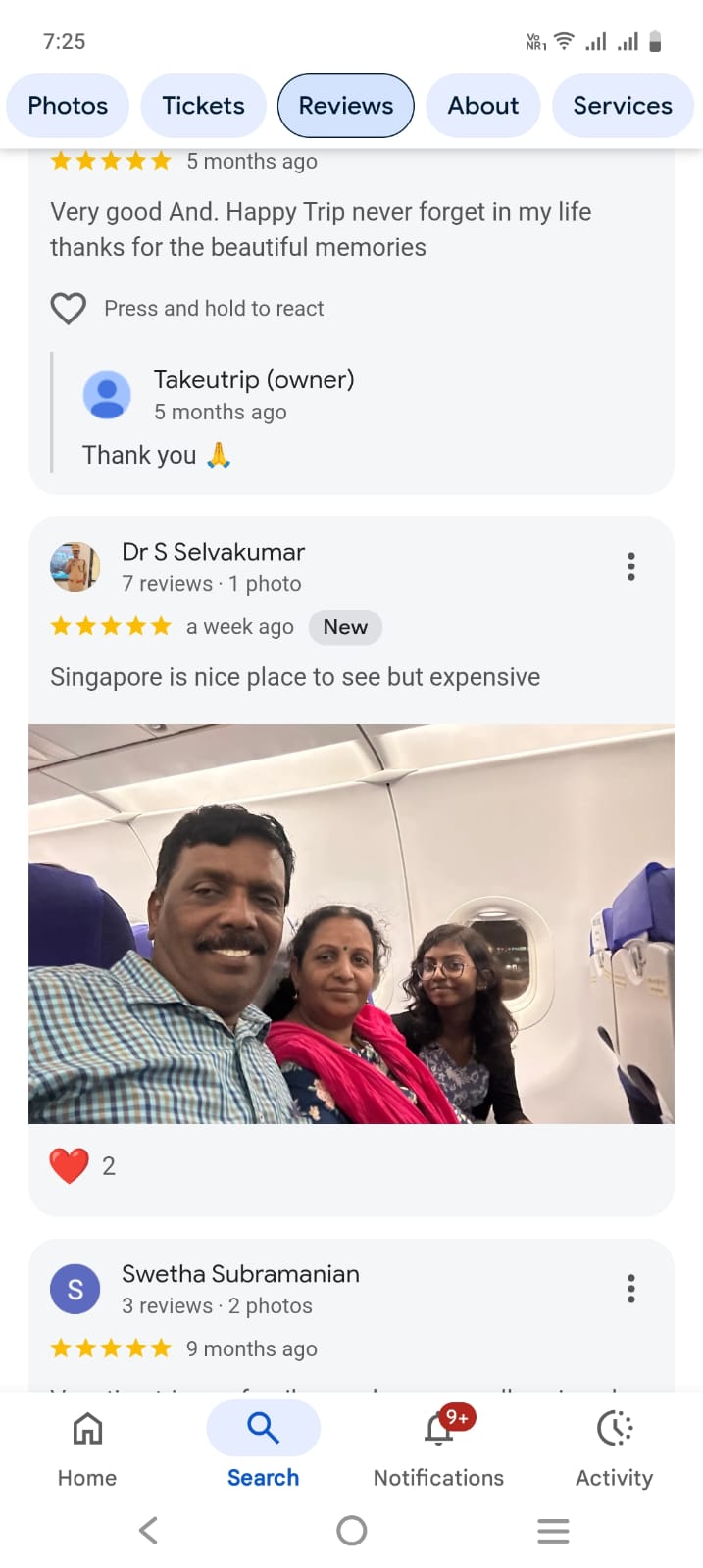The image size is (703, 1568).
Task: Open overflow menu on Swetha Subramanian's review
Action: click(631, 1289)
